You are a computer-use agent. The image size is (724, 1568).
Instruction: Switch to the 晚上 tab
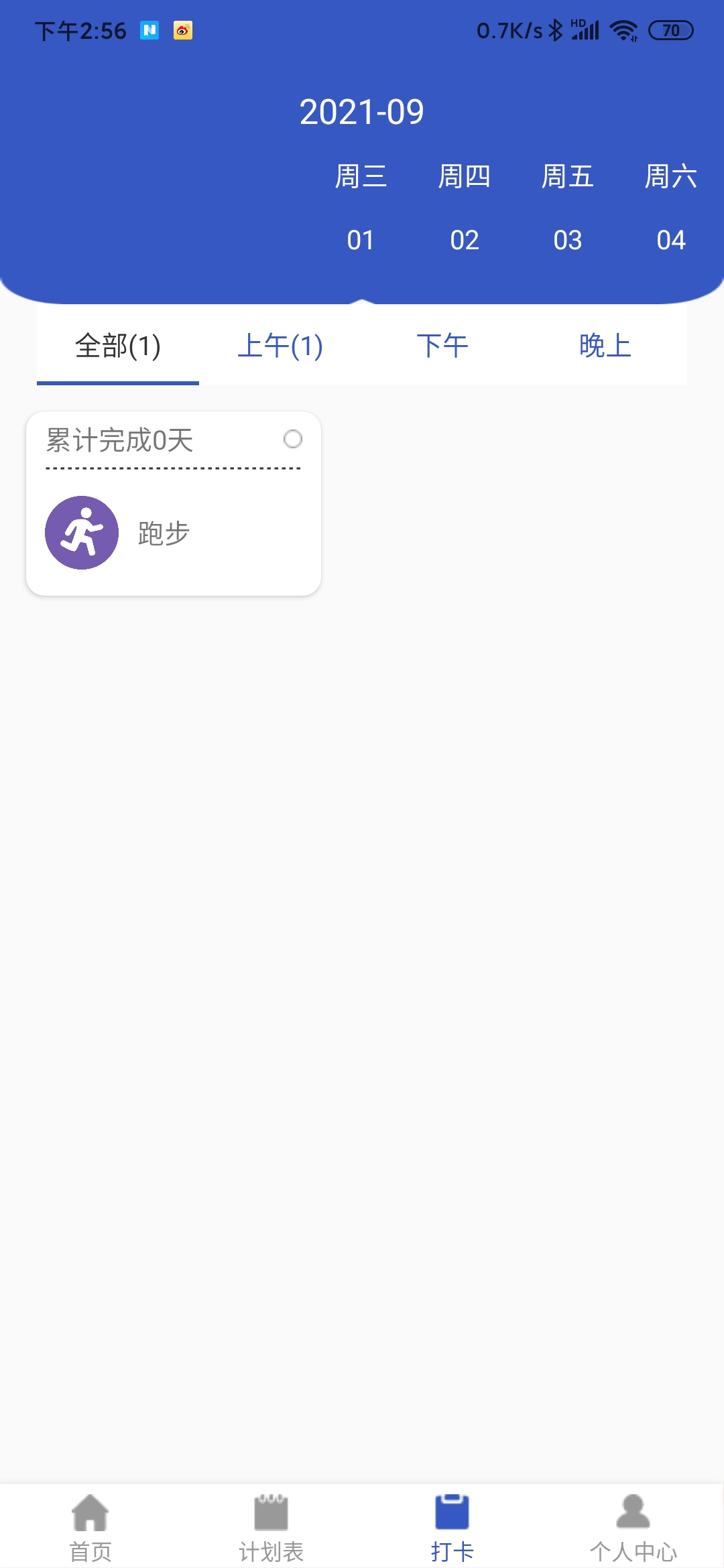(605, 346)
